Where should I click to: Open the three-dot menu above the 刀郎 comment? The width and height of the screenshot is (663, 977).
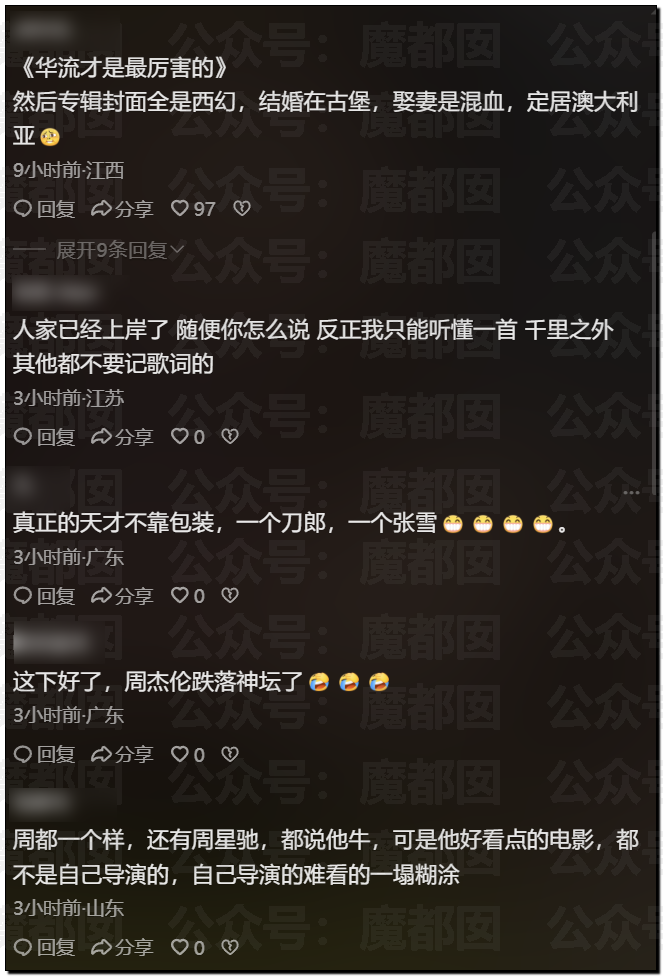631,492
